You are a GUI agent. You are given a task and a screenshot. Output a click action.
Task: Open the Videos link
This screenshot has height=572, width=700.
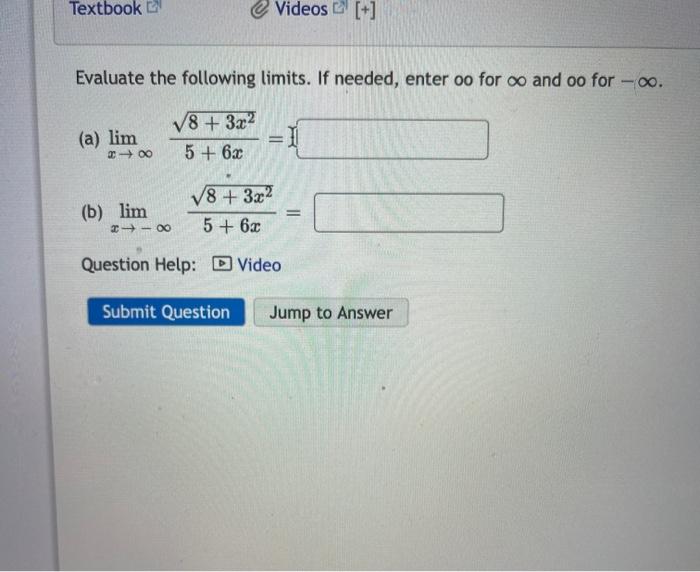click(x=300, y=9)
